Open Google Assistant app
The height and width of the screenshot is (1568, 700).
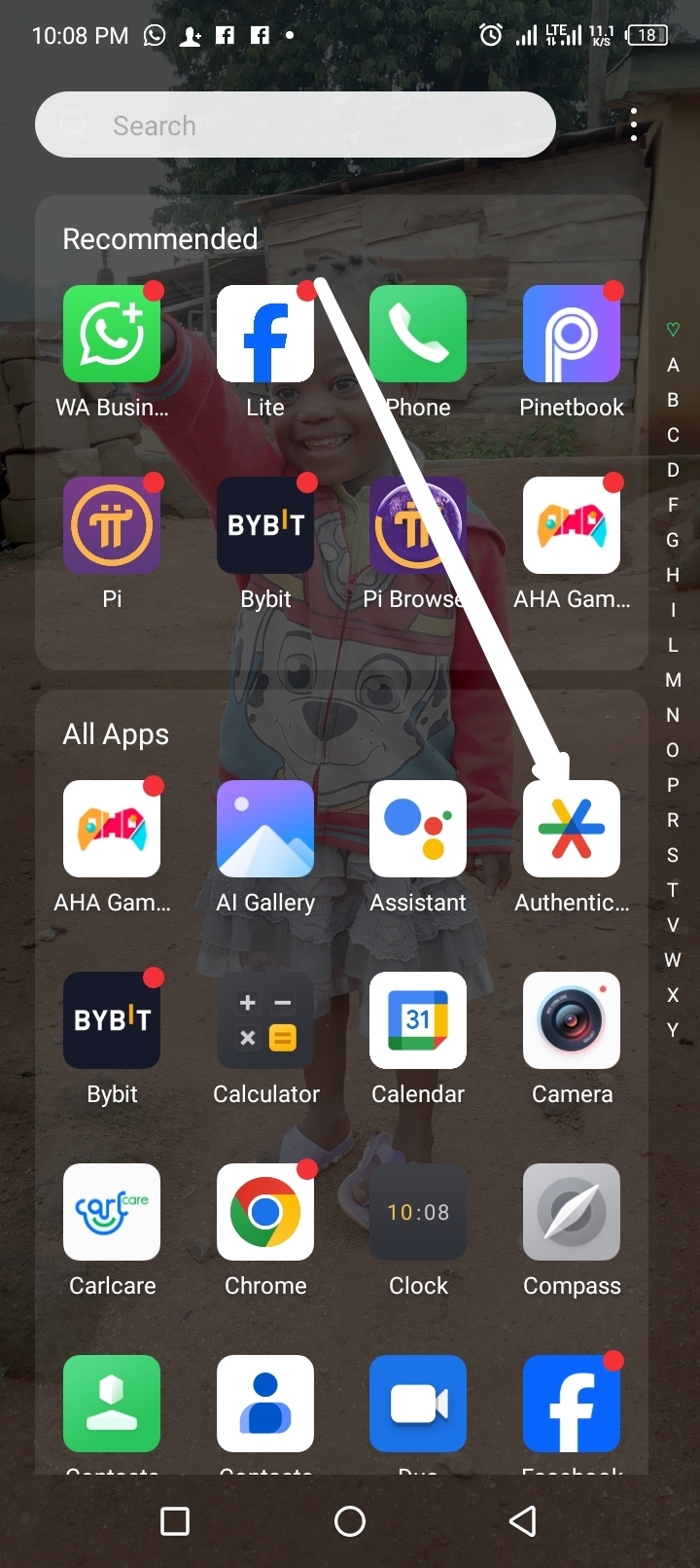pyautogui.click(x=418, y=829)
